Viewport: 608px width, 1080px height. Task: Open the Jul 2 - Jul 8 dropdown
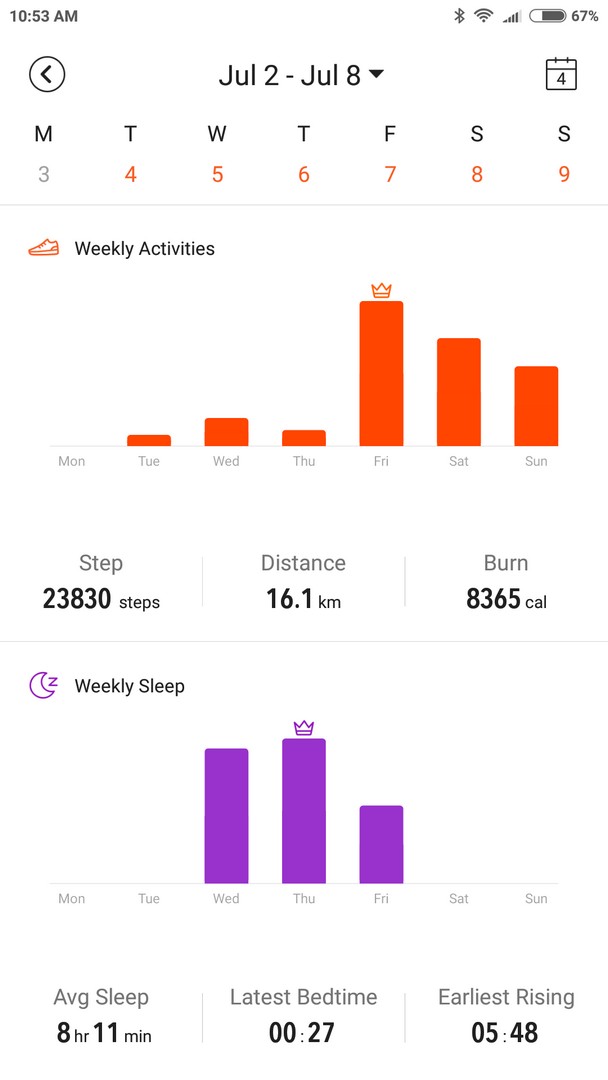pos(301,75)
